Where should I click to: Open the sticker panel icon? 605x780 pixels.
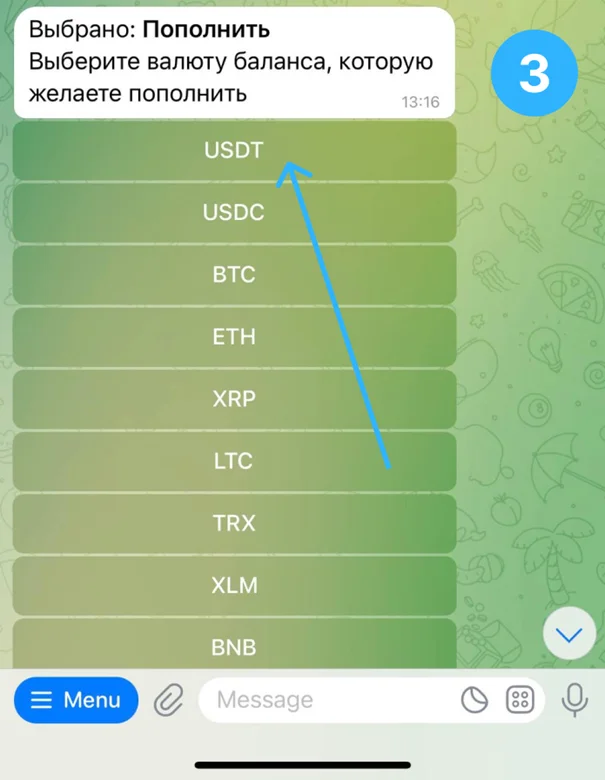(474, 700)
